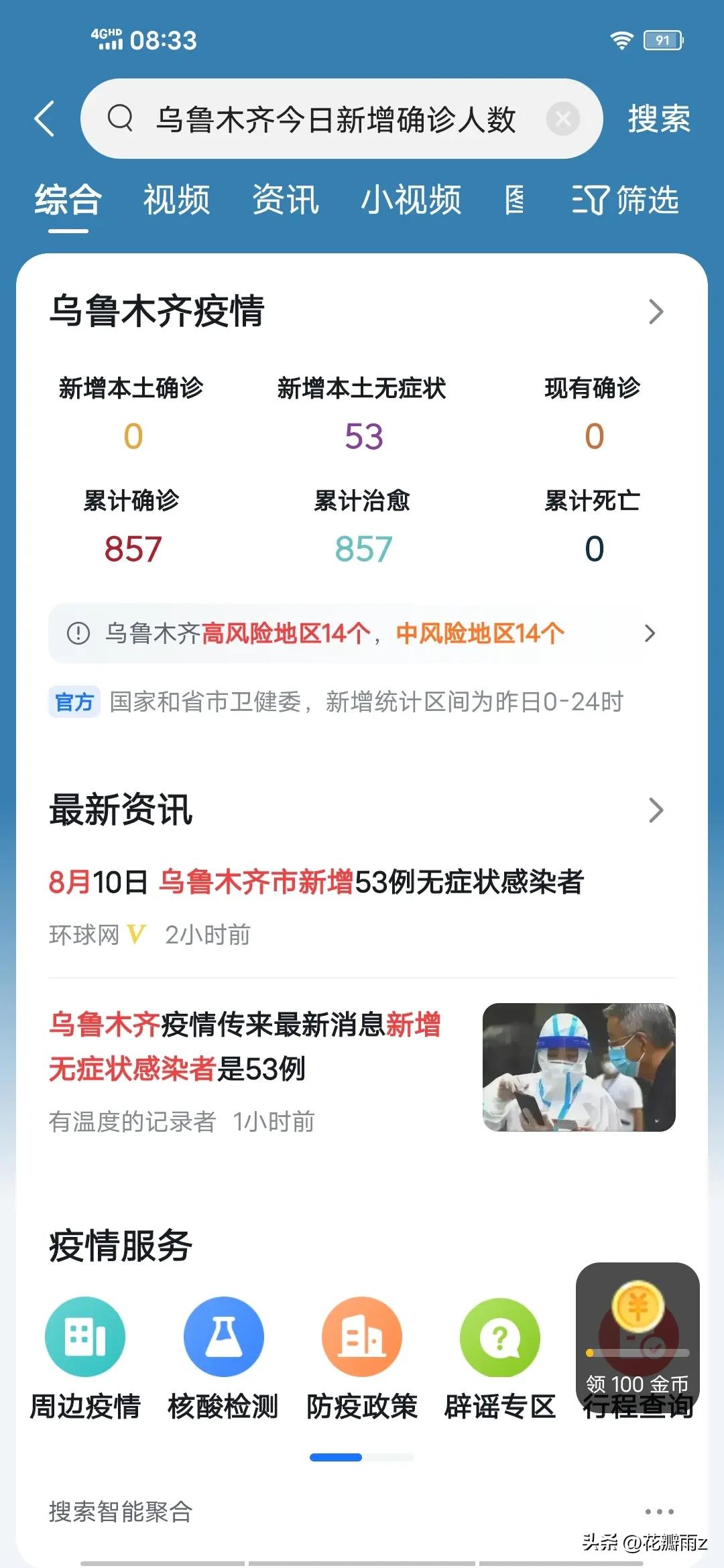Open the 筛选 filter options

(x=625, y=200)
